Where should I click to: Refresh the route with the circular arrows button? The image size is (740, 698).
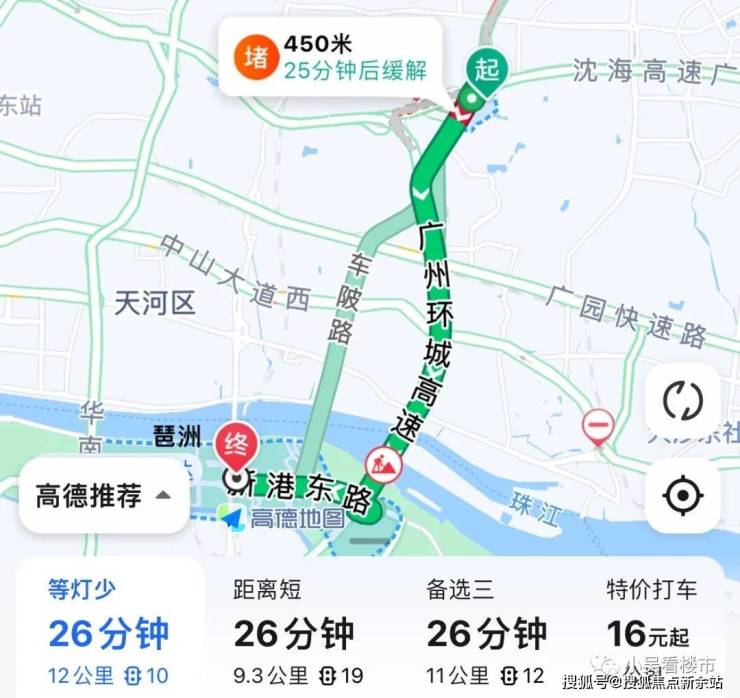pos(682,401)
